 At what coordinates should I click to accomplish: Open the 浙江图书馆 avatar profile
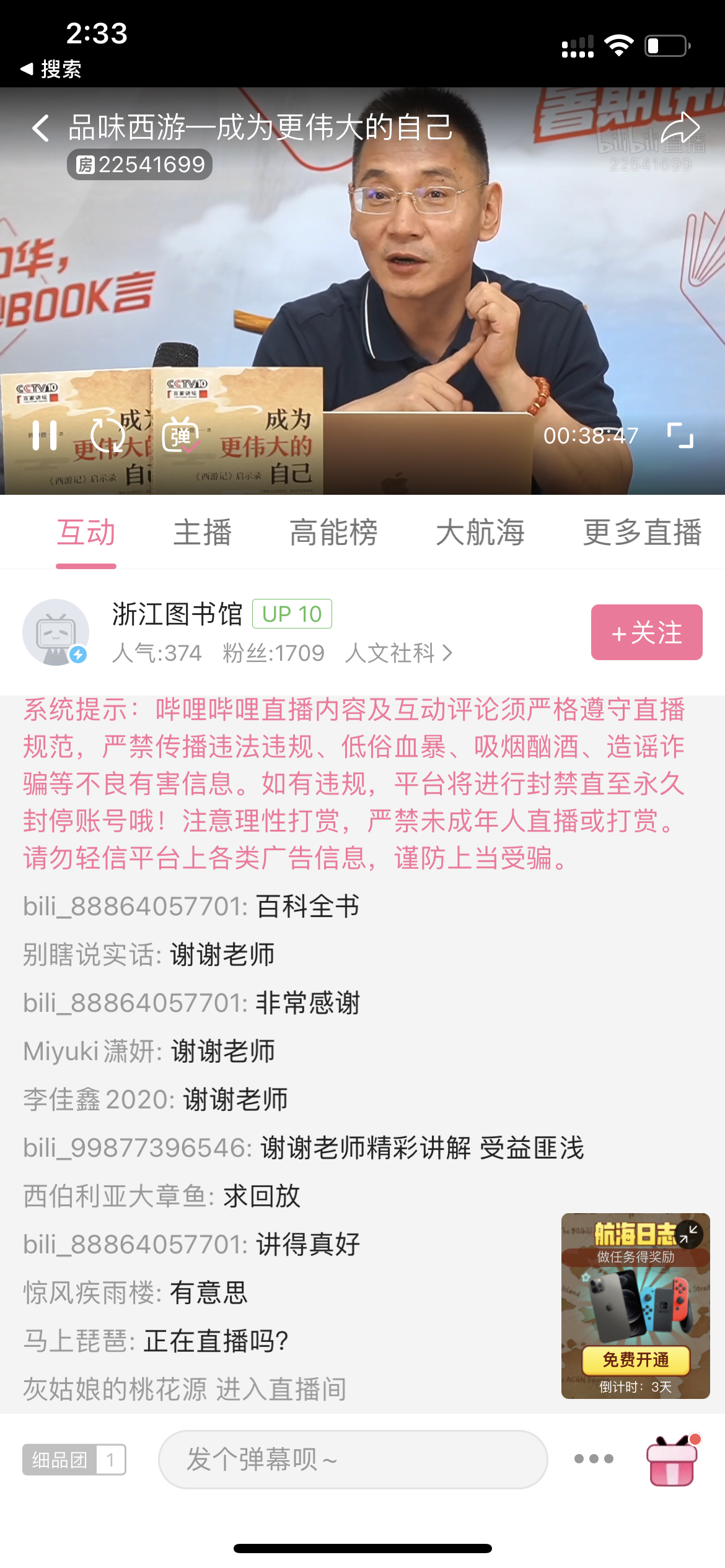56,632
